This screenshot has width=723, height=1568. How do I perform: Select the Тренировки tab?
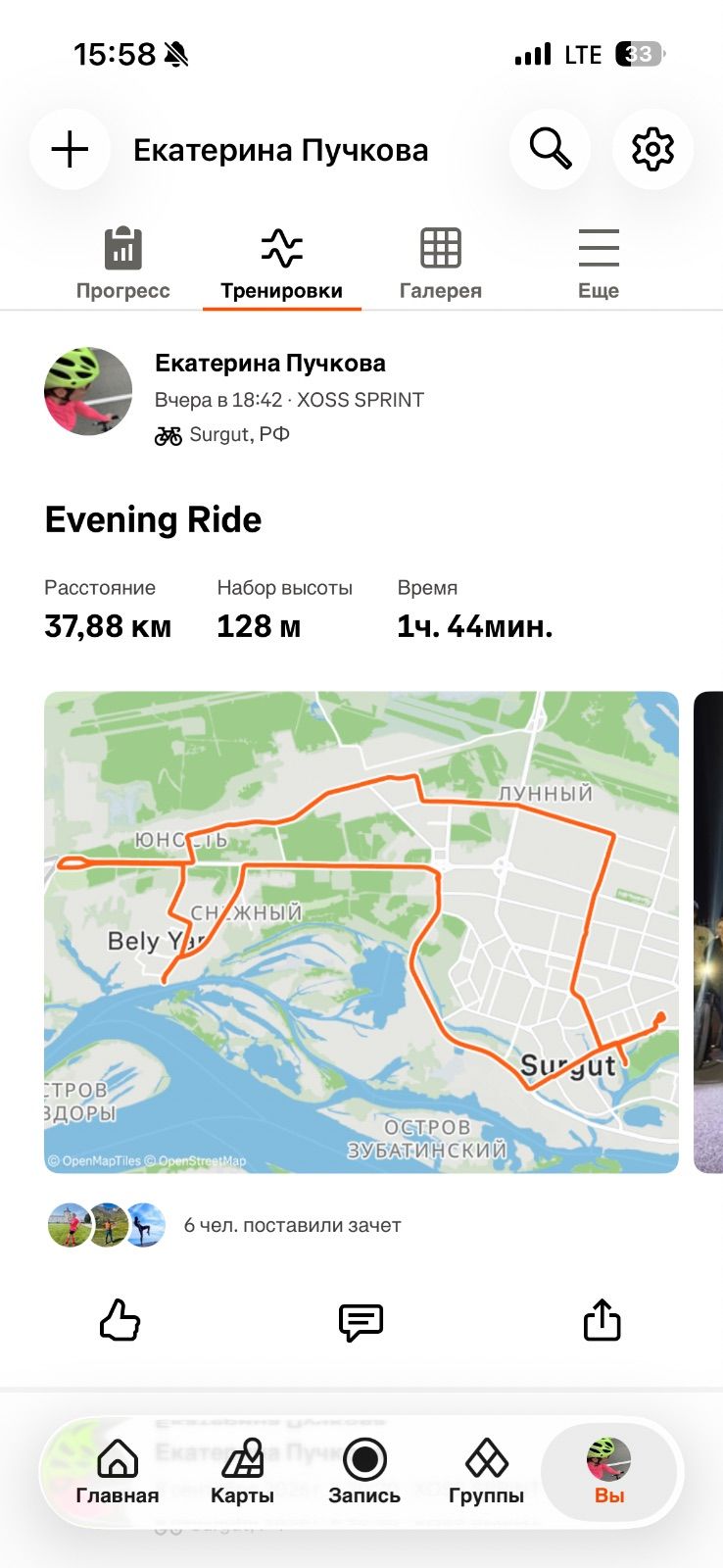[282, 264]
